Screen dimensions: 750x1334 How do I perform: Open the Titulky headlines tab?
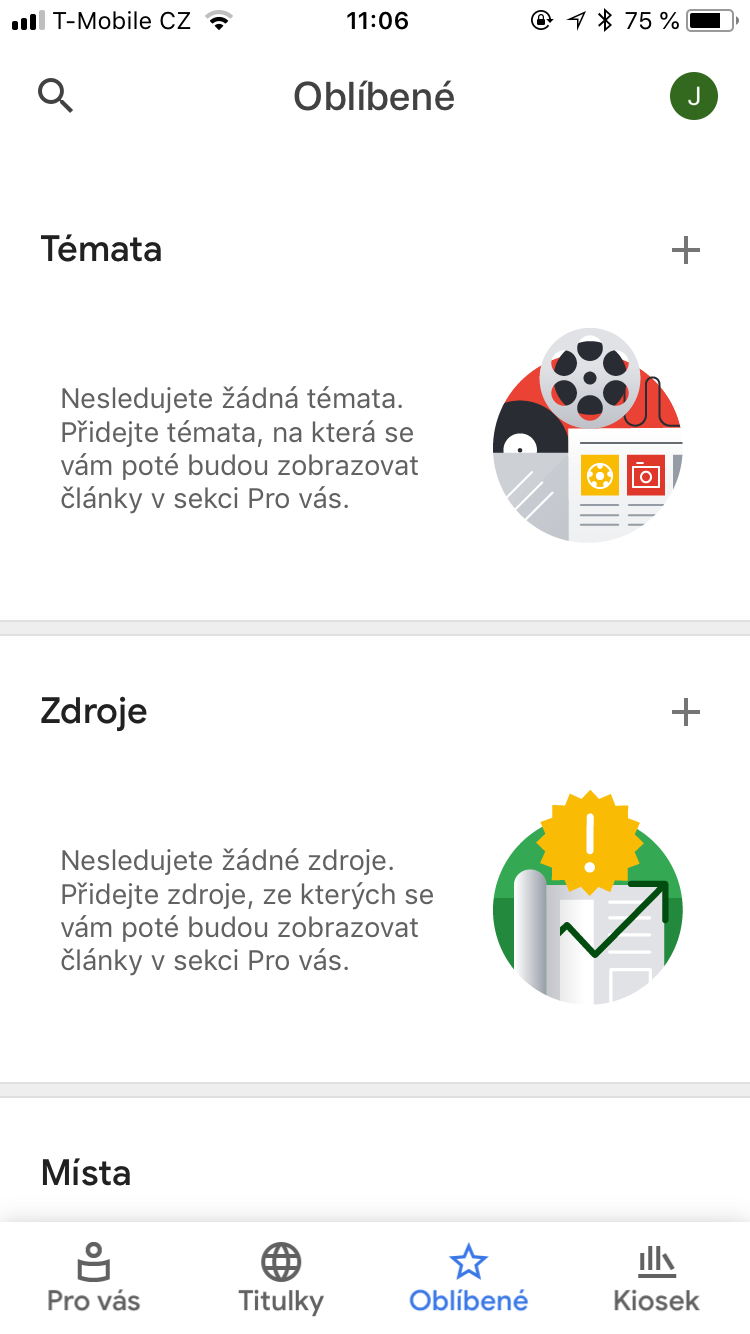(x=280, y=1300)
